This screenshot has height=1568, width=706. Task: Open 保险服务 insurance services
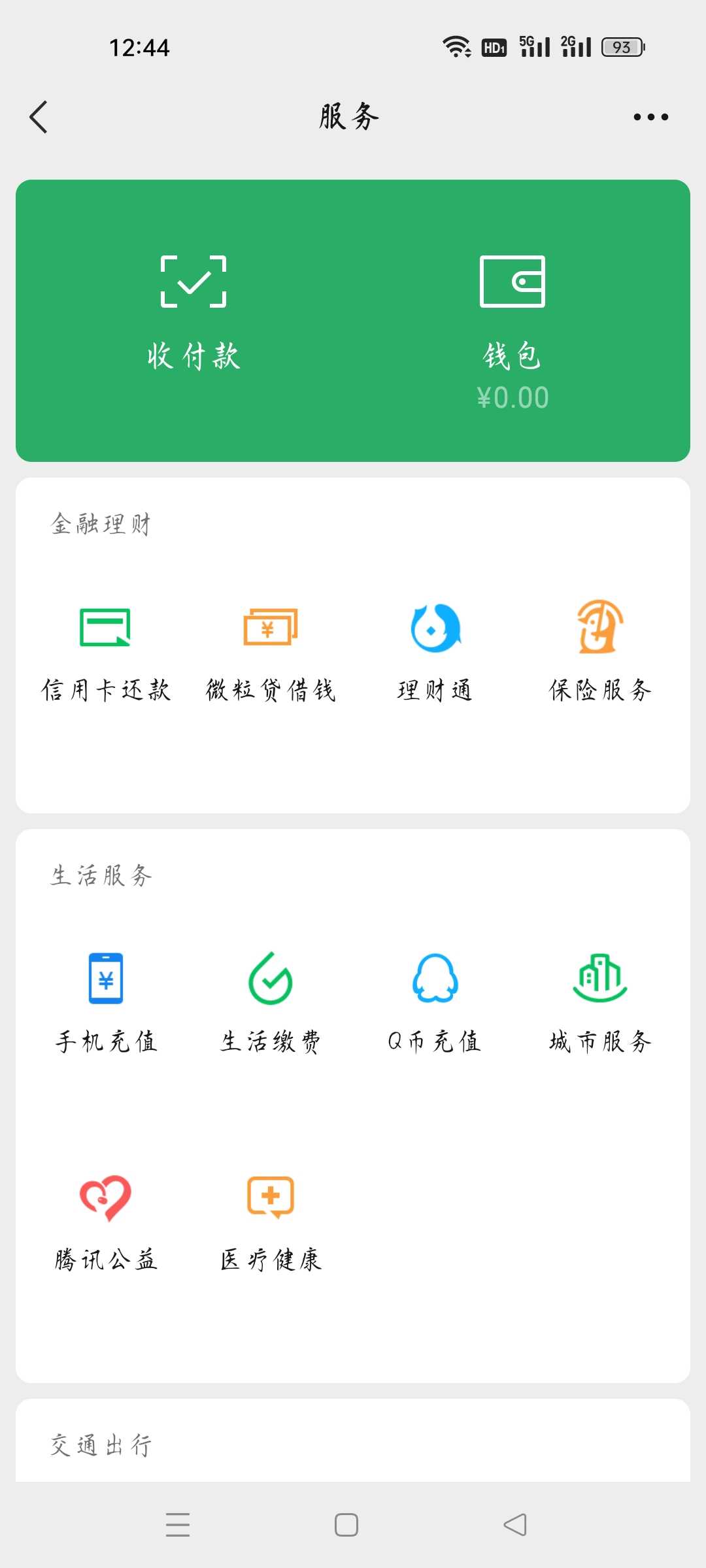click(600, 651)
